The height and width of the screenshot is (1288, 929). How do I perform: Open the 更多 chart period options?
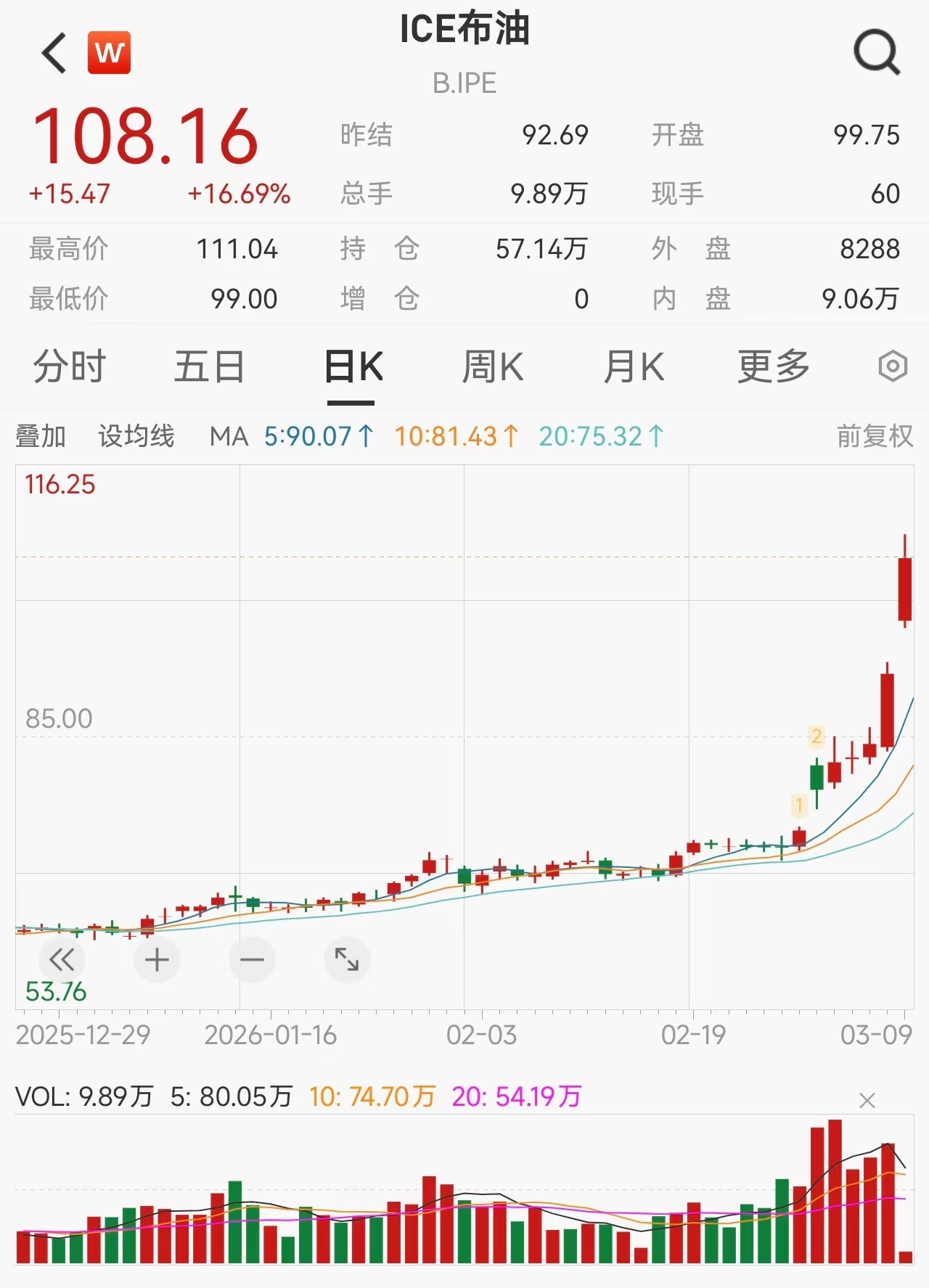(x=774, y=366)
